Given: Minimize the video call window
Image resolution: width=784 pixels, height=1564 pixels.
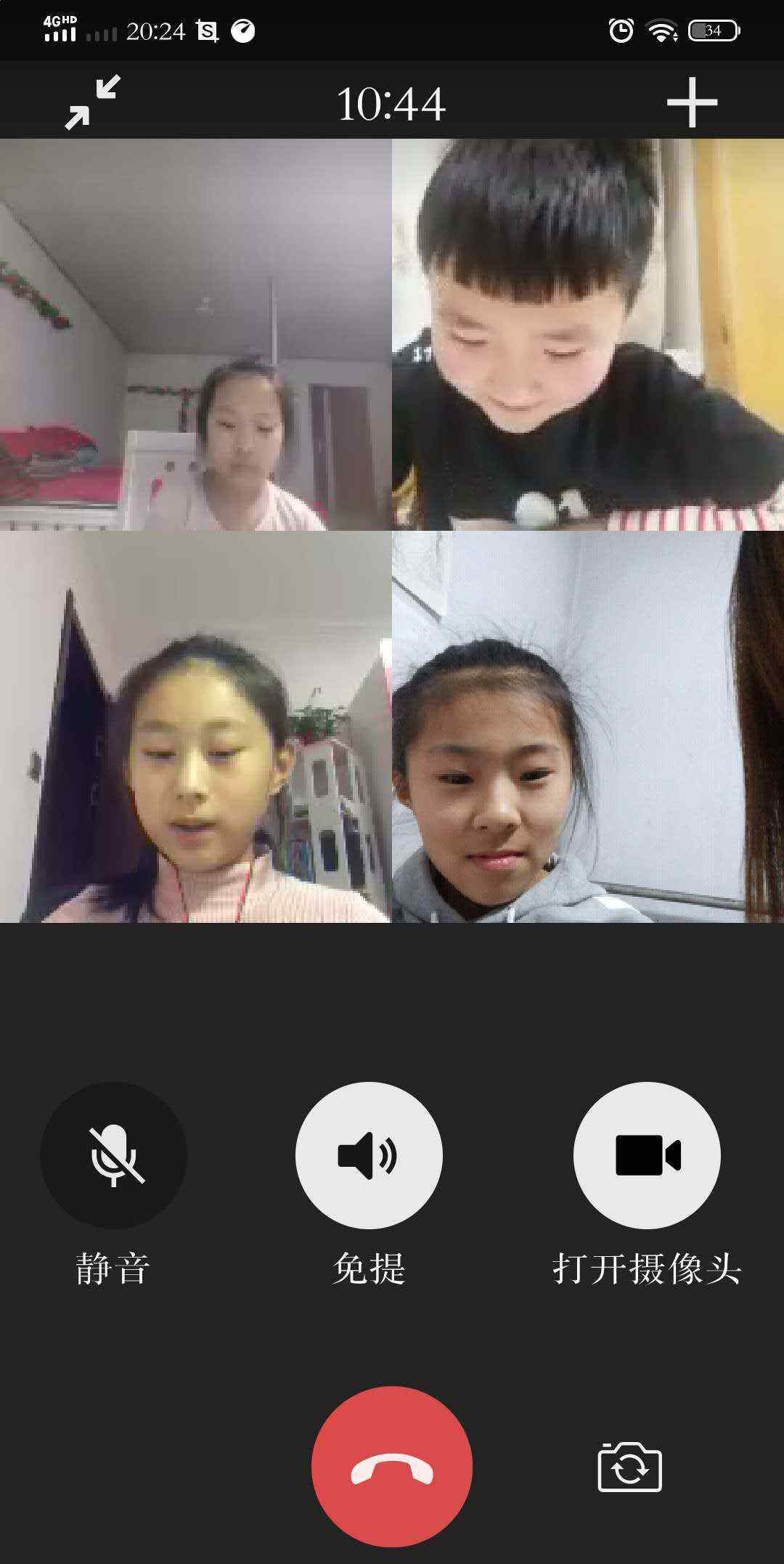Looking at the screenshot, I should point(93,102).
